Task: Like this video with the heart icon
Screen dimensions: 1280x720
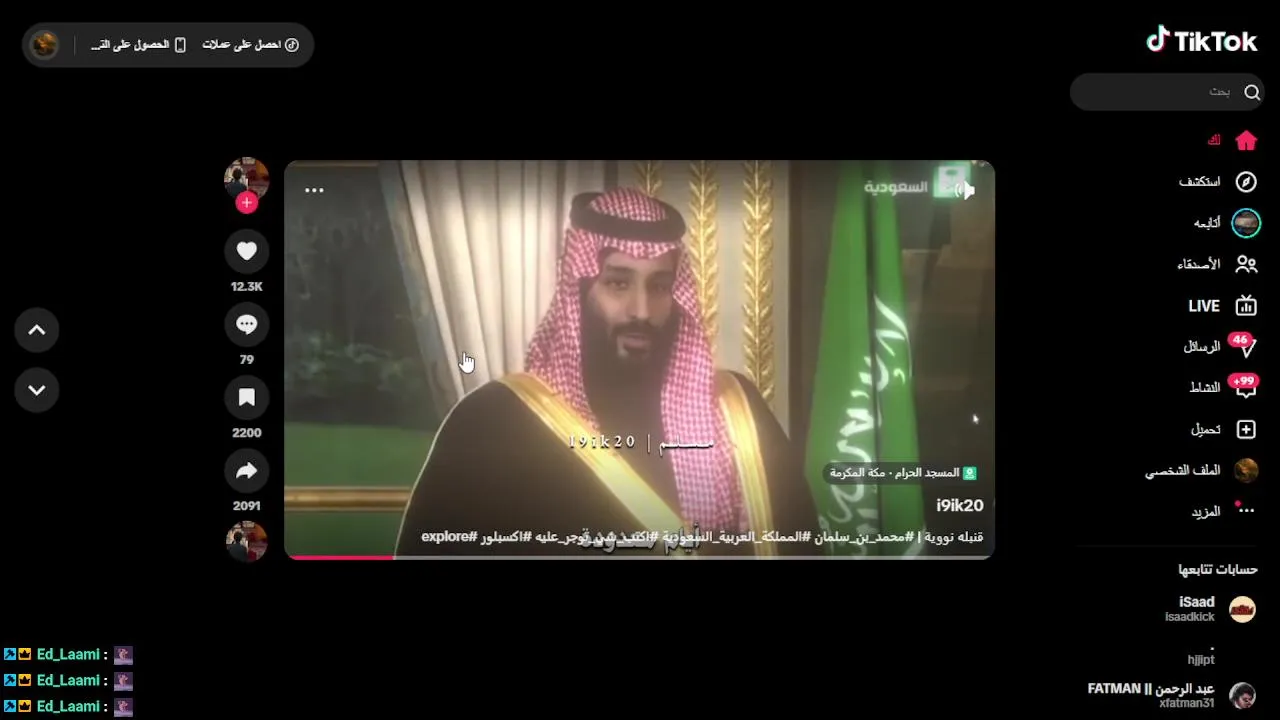Action: (x=246, y=251)
